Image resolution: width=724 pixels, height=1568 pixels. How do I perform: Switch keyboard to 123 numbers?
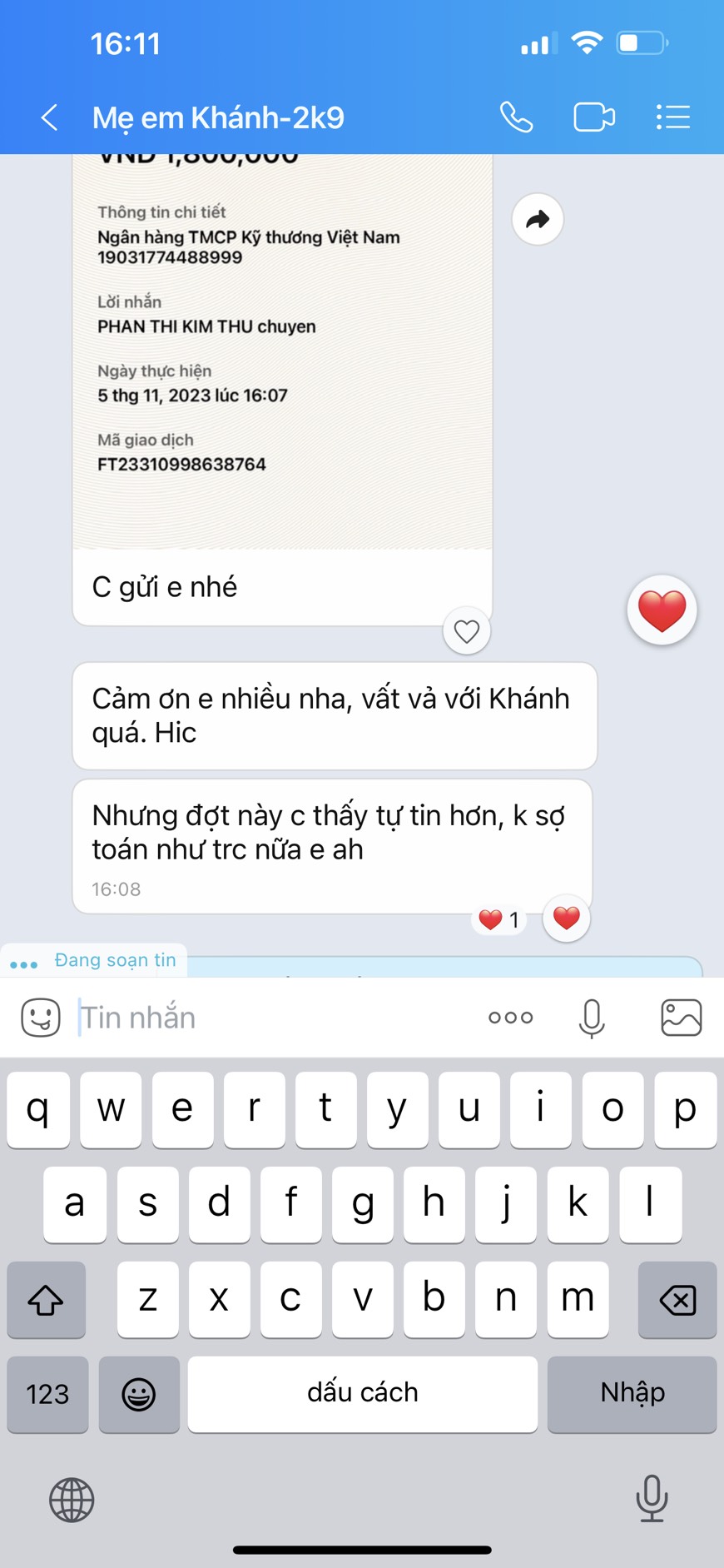[x=47, y=1394]
